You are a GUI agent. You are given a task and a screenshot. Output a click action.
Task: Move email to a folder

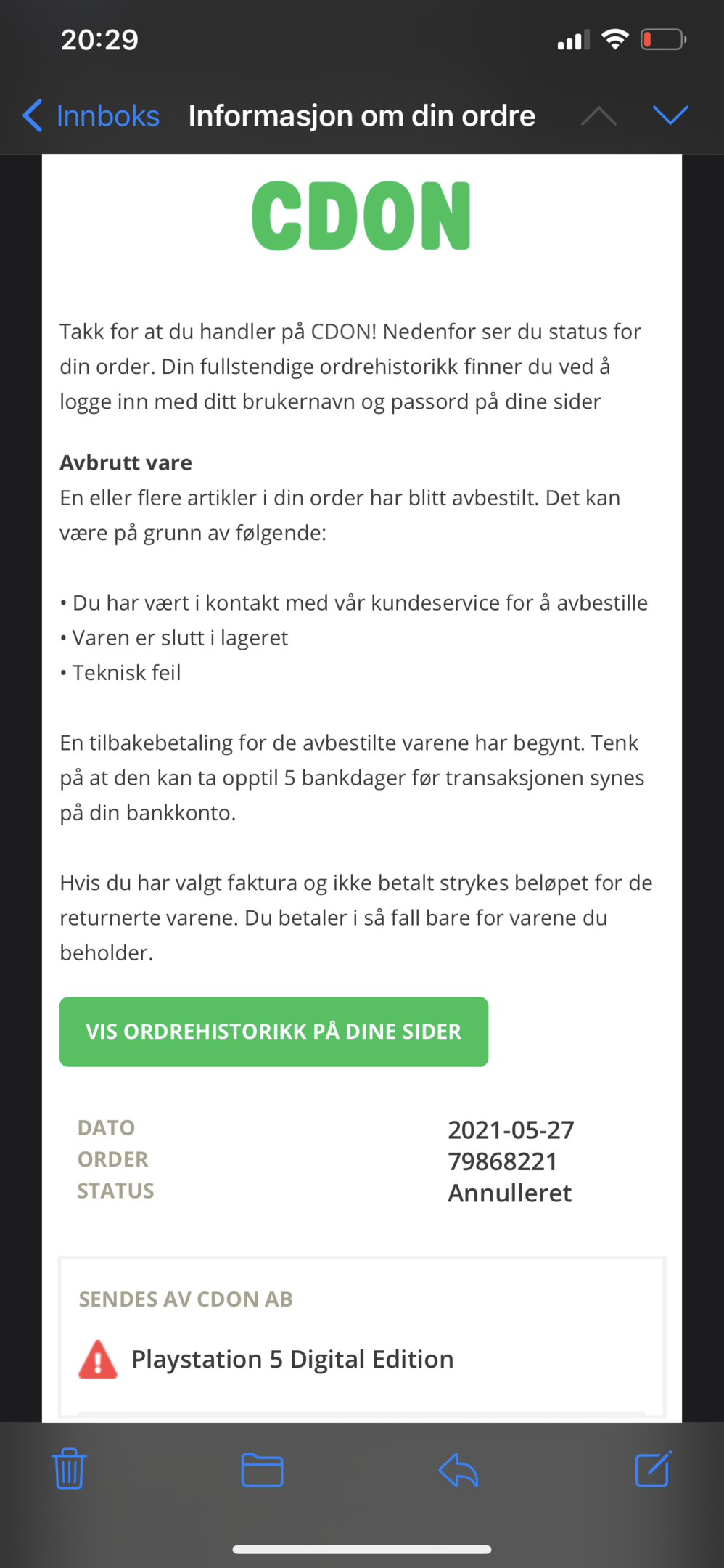tap(262, 1470)
